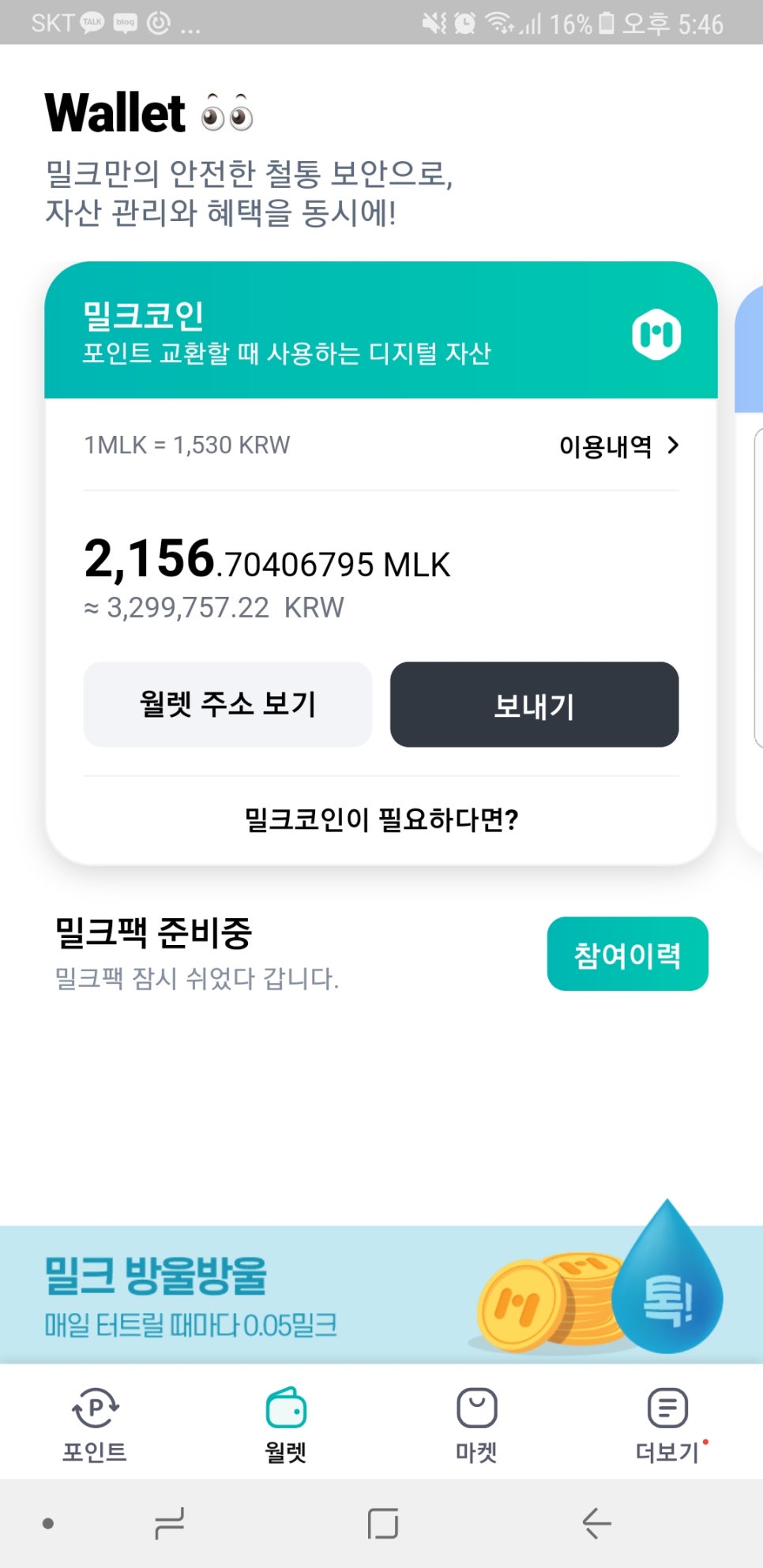
Task: View 참여이력 participation history
Action: [627, 954]
